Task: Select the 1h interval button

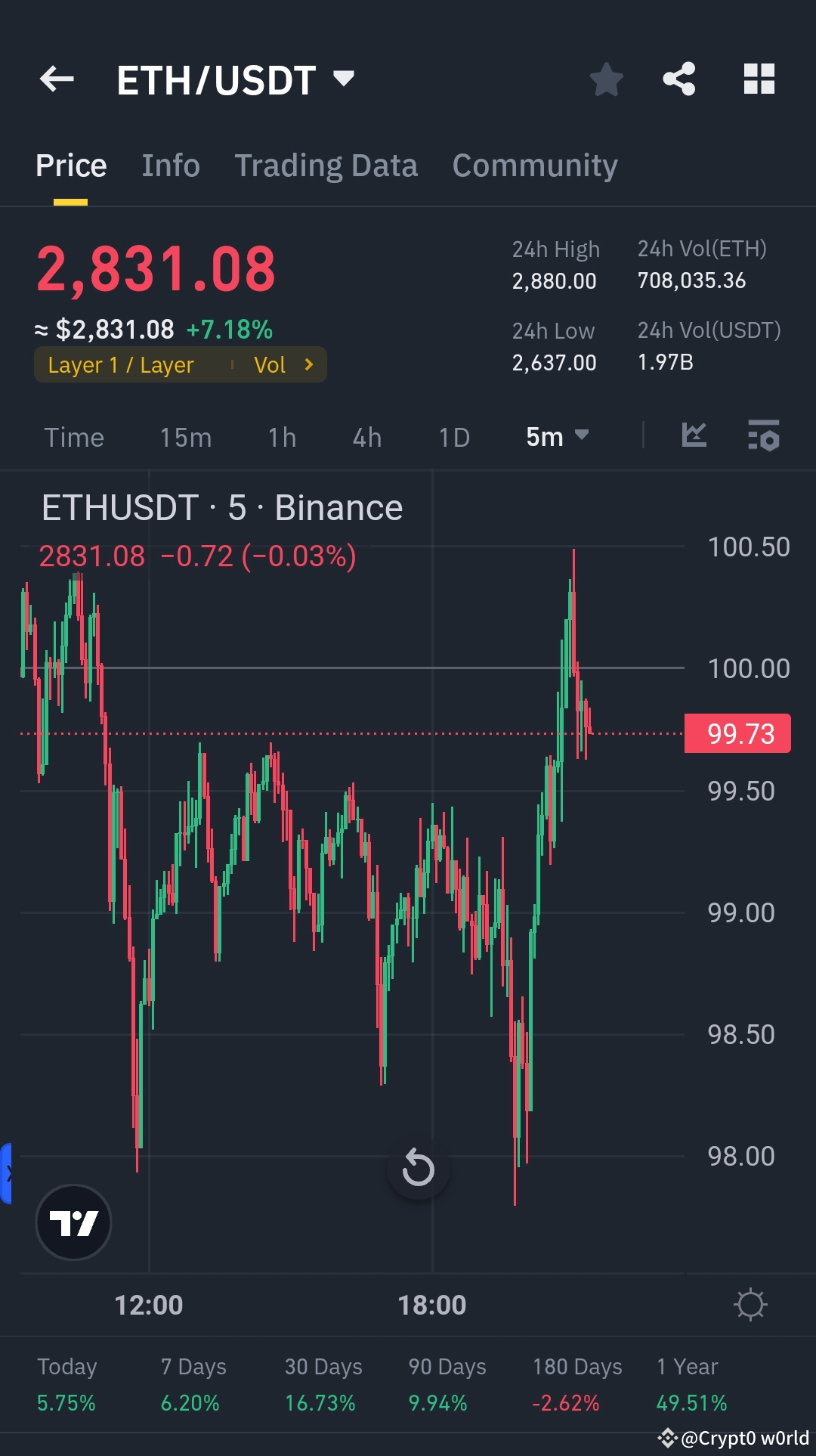Action: tap(280, 437)
